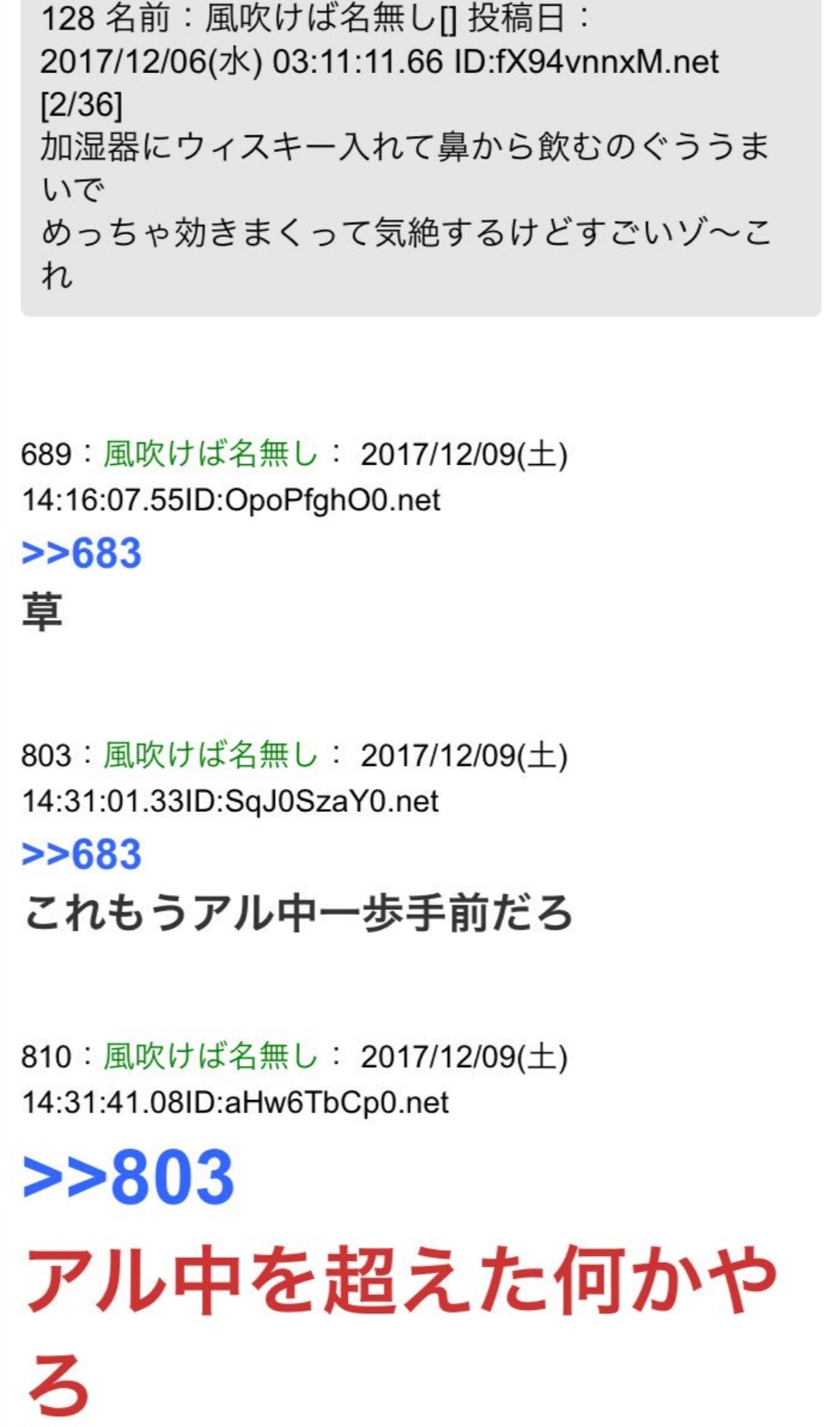Open the >>683 anchor link in post 689
This screenshot has width=840, height=1427.
pos(81,553)
